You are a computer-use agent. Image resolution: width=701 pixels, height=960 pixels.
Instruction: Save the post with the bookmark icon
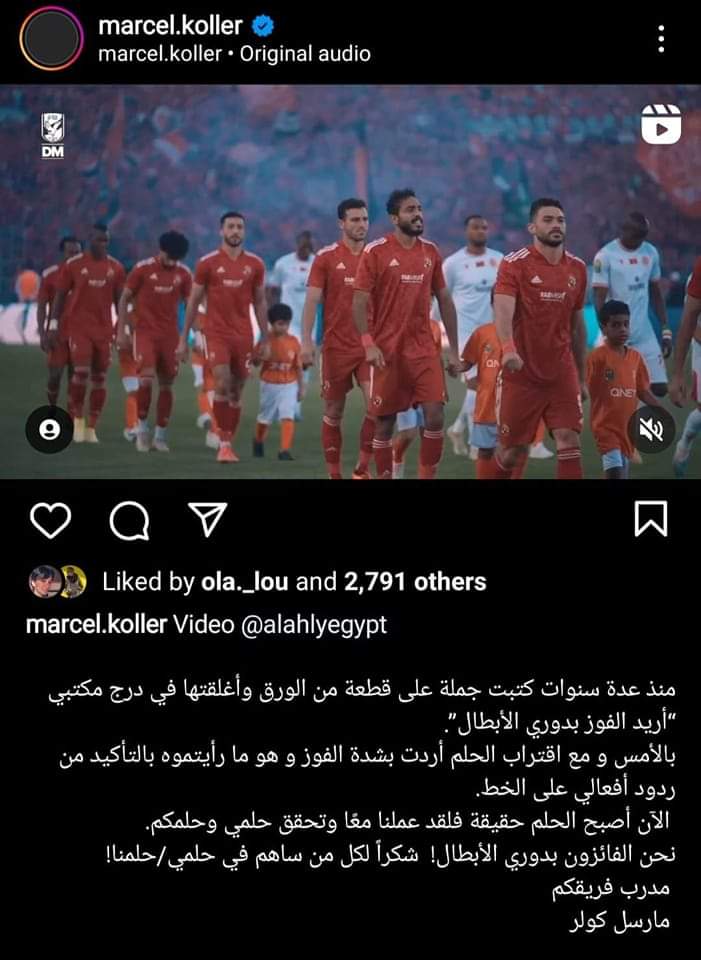click(651, 520)
